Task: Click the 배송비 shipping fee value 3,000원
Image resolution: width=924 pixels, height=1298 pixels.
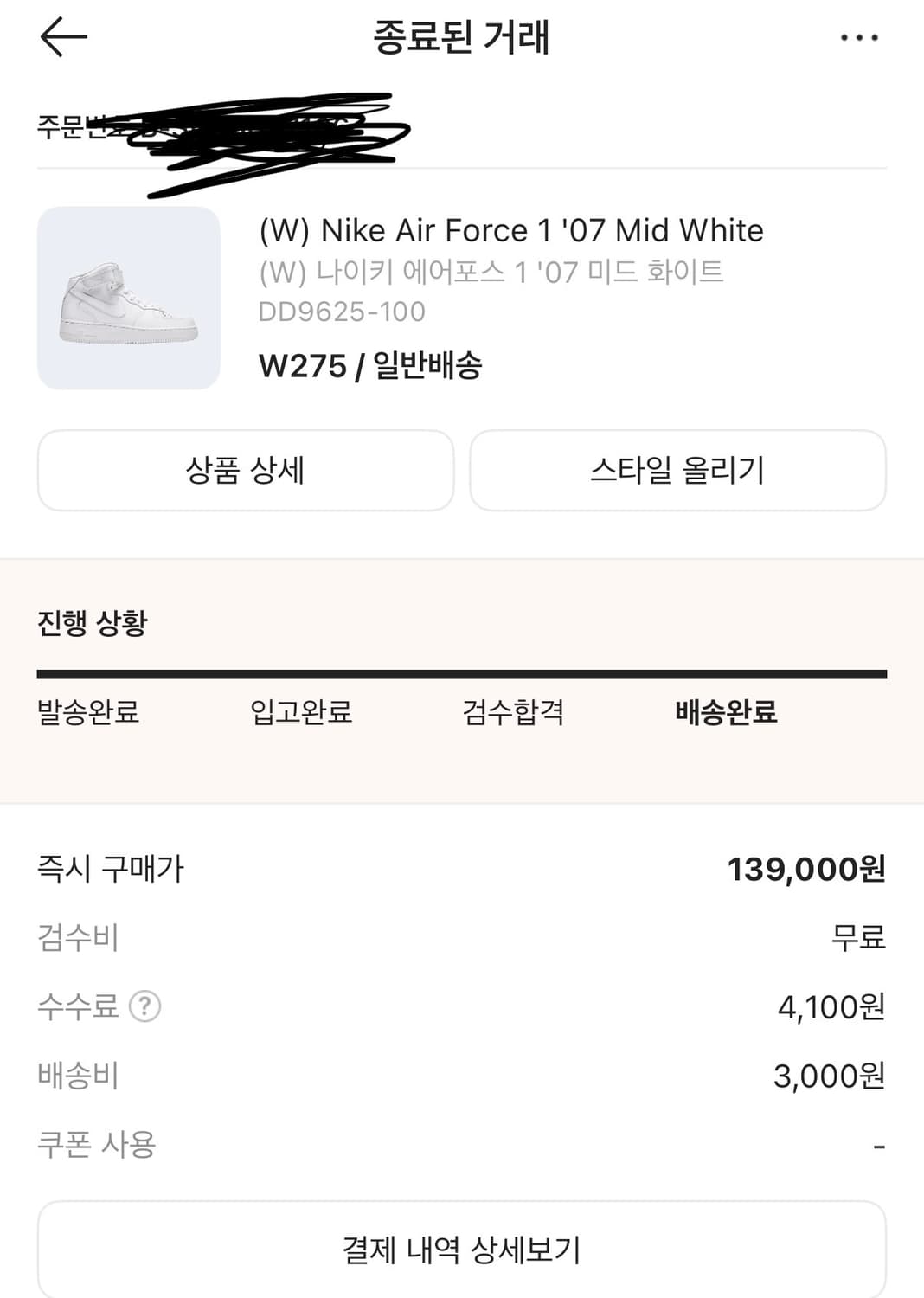Action: point(828,1075)
